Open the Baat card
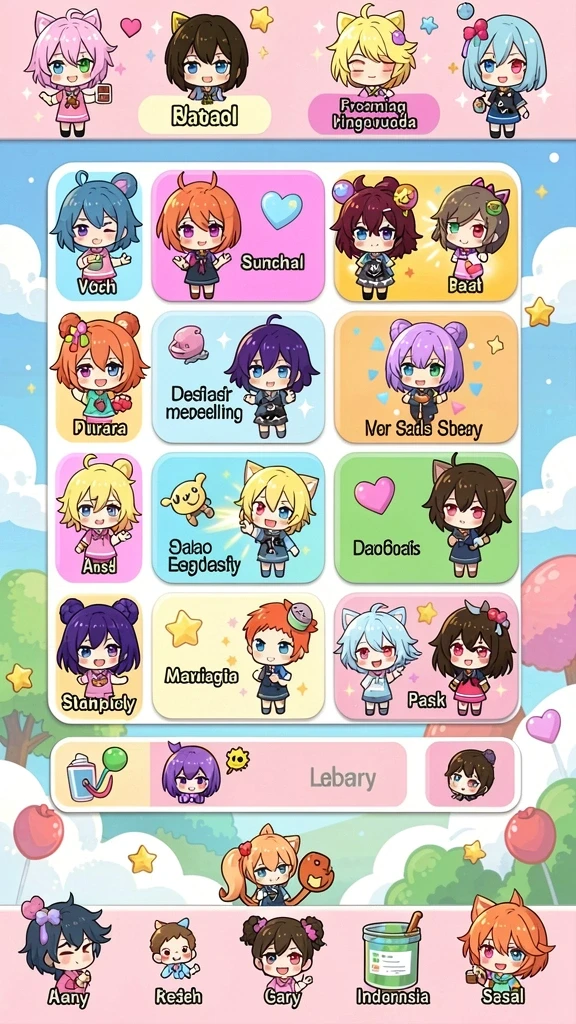Viewport: 576px width, 1024px height. [426, 236]
